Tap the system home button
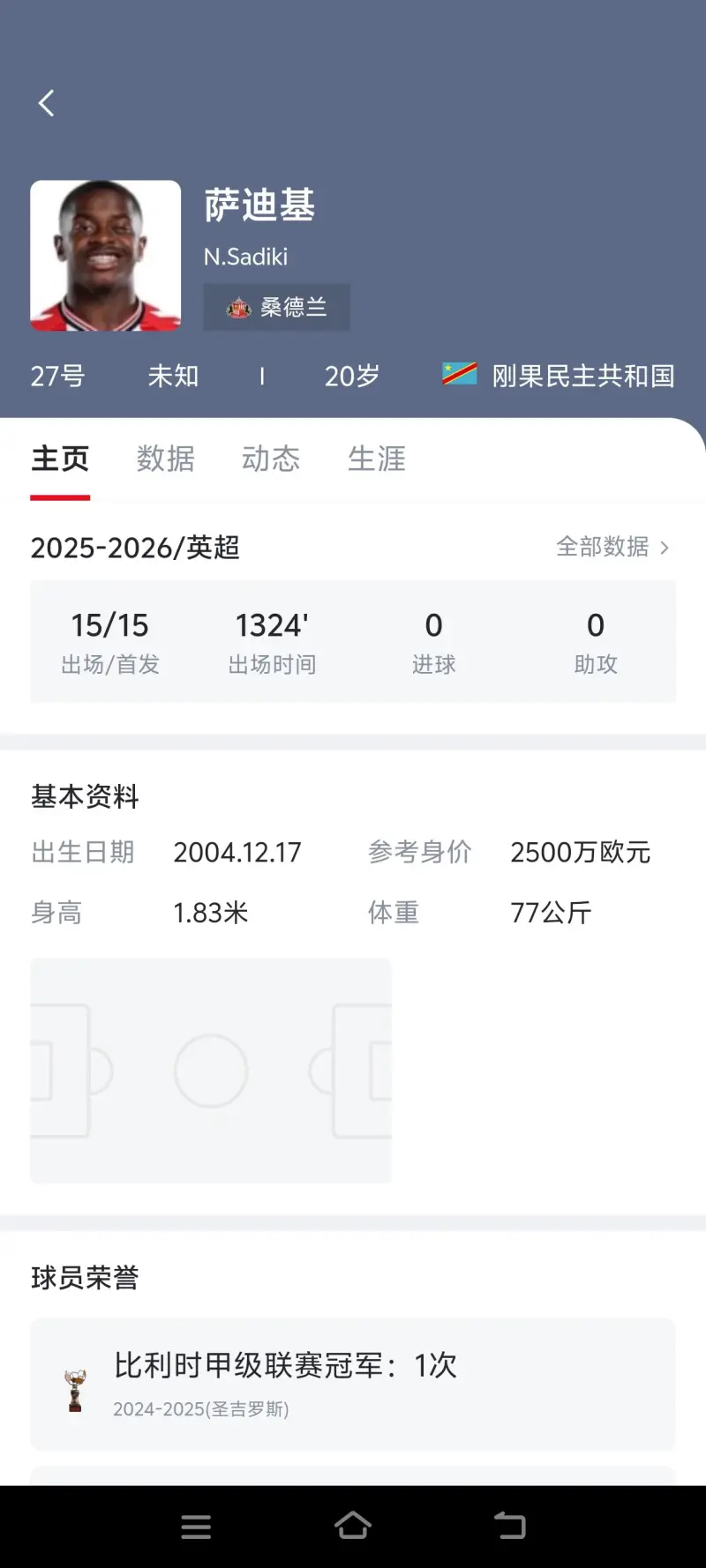The width and height of the screenshot is (706, 1568). click(x=353, y=1526)
